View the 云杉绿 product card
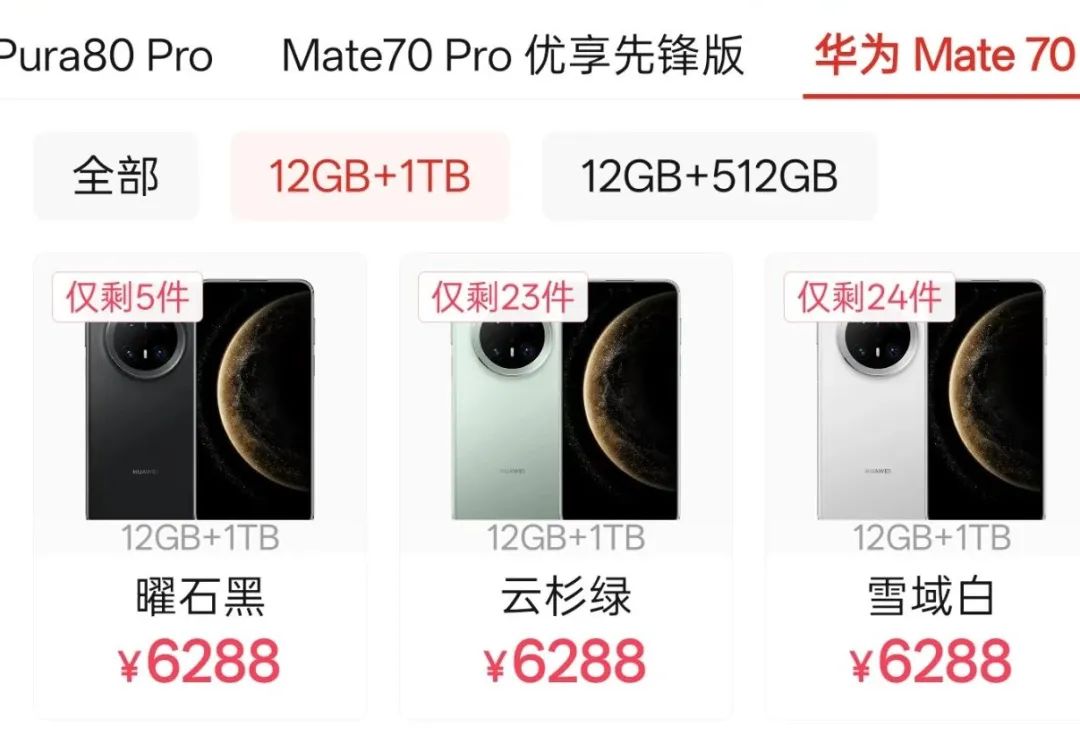 565,480
